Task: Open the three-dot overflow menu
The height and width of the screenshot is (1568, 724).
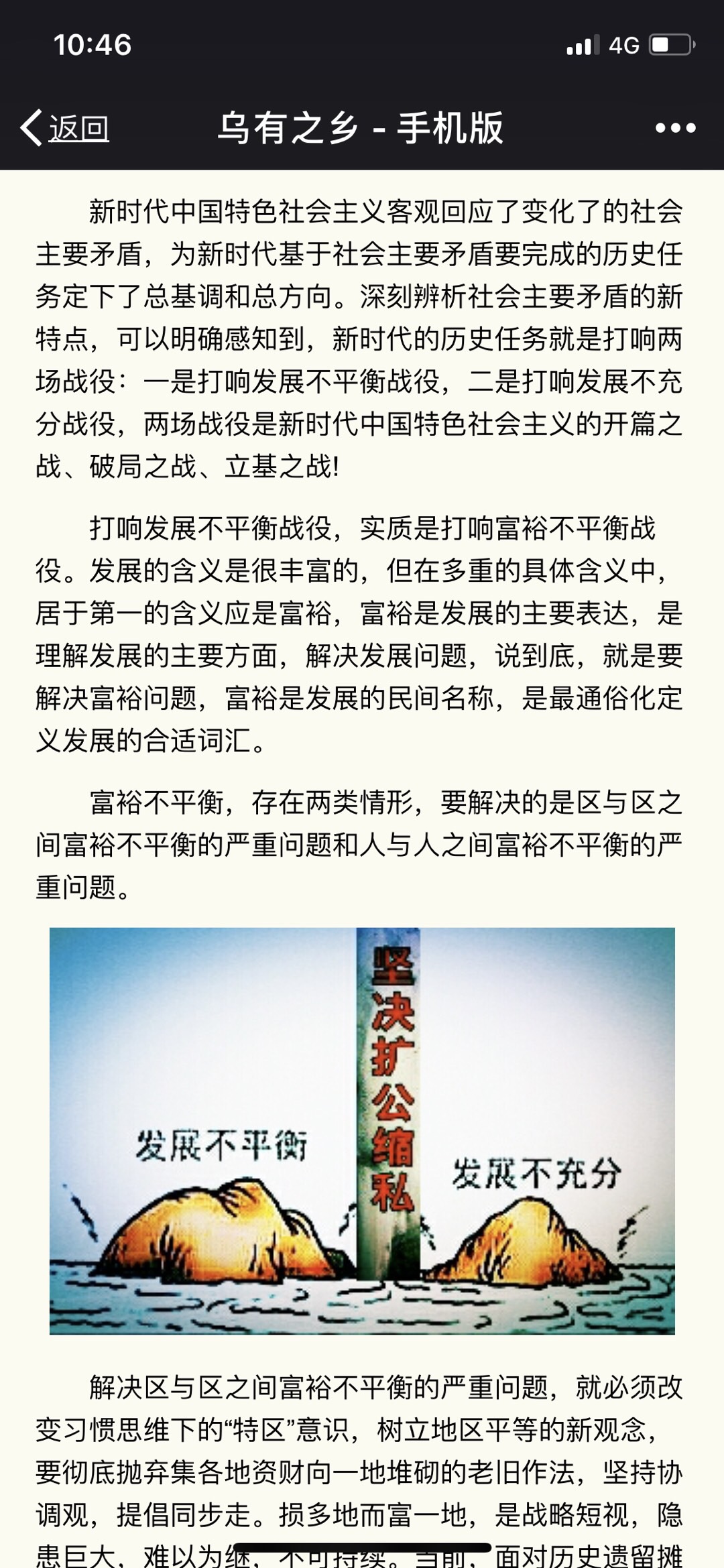Action: click(x=675, y=127)
